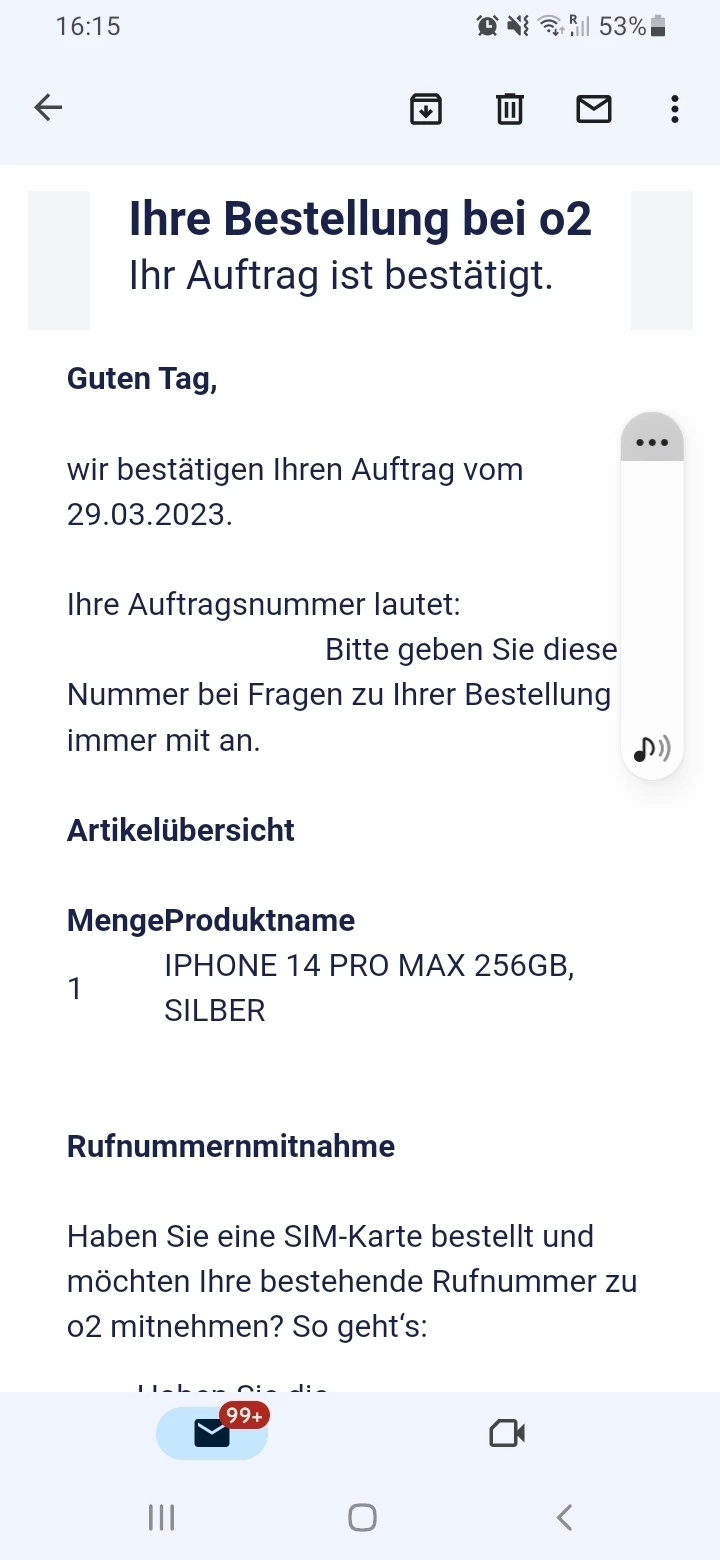Go back to the inbox
This screenshot has width=720, height=1560.
(48, 108)
